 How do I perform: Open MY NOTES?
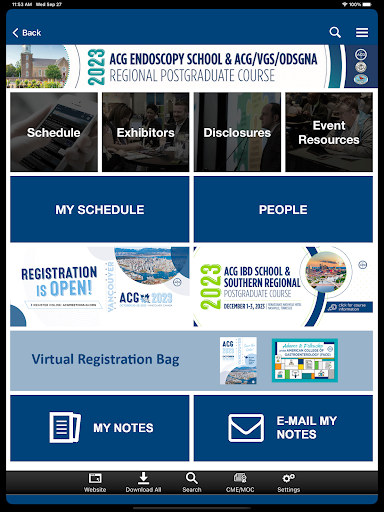click(x=100, y=428)
